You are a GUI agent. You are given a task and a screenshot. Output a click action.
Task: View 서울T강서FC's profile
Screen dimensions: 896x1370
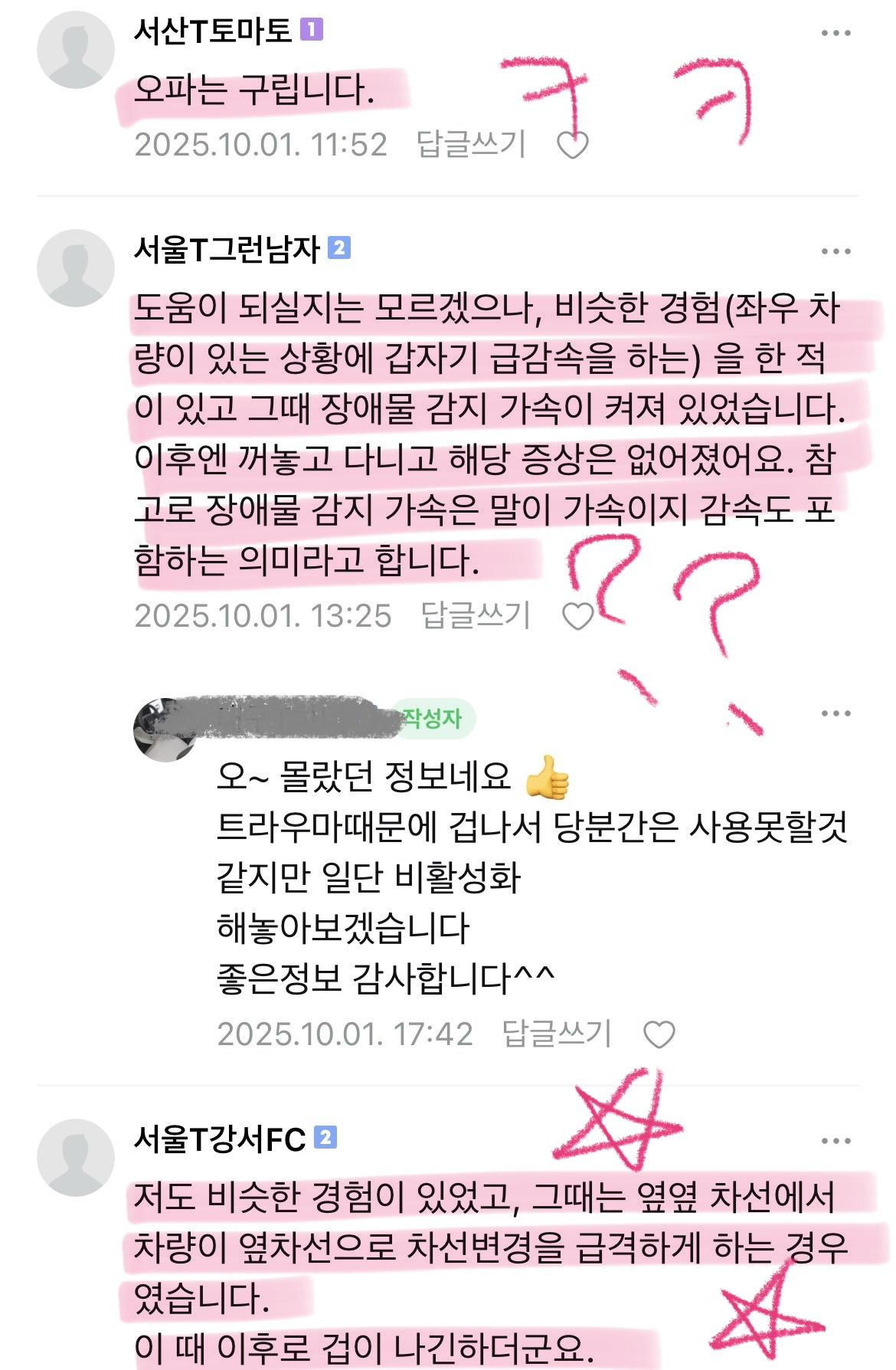pos(220,1139)
